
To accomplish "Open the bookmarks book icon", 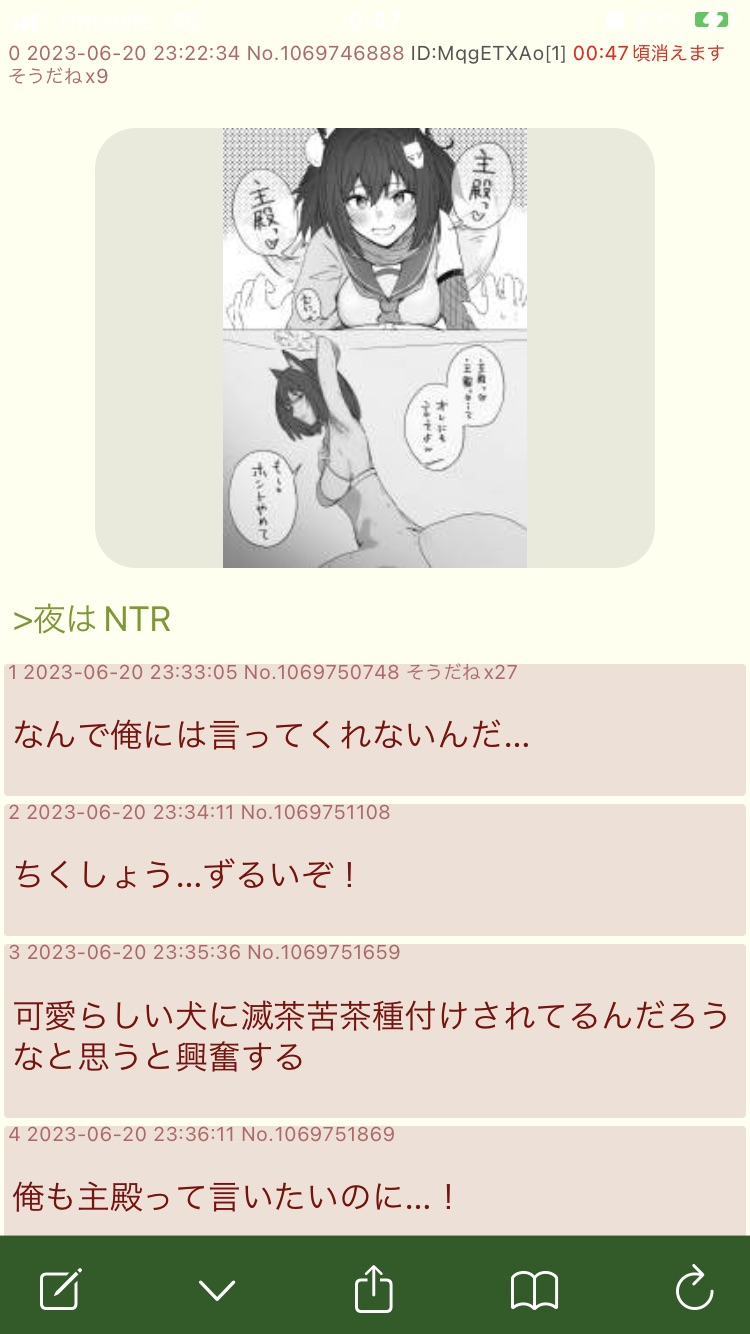I will point(534,1290).
